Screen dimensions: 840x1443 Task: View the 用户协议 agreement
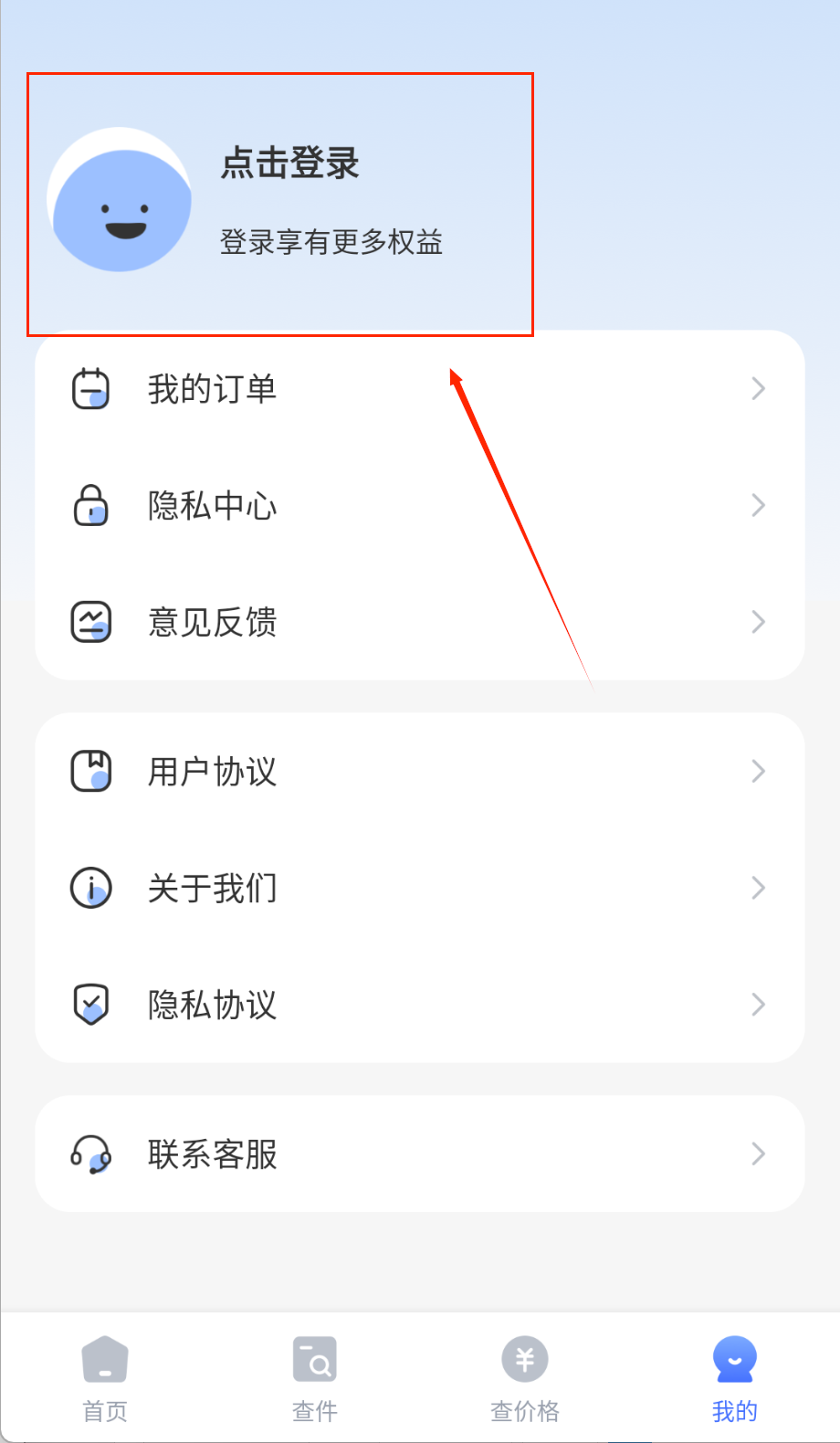coord(419,772)
